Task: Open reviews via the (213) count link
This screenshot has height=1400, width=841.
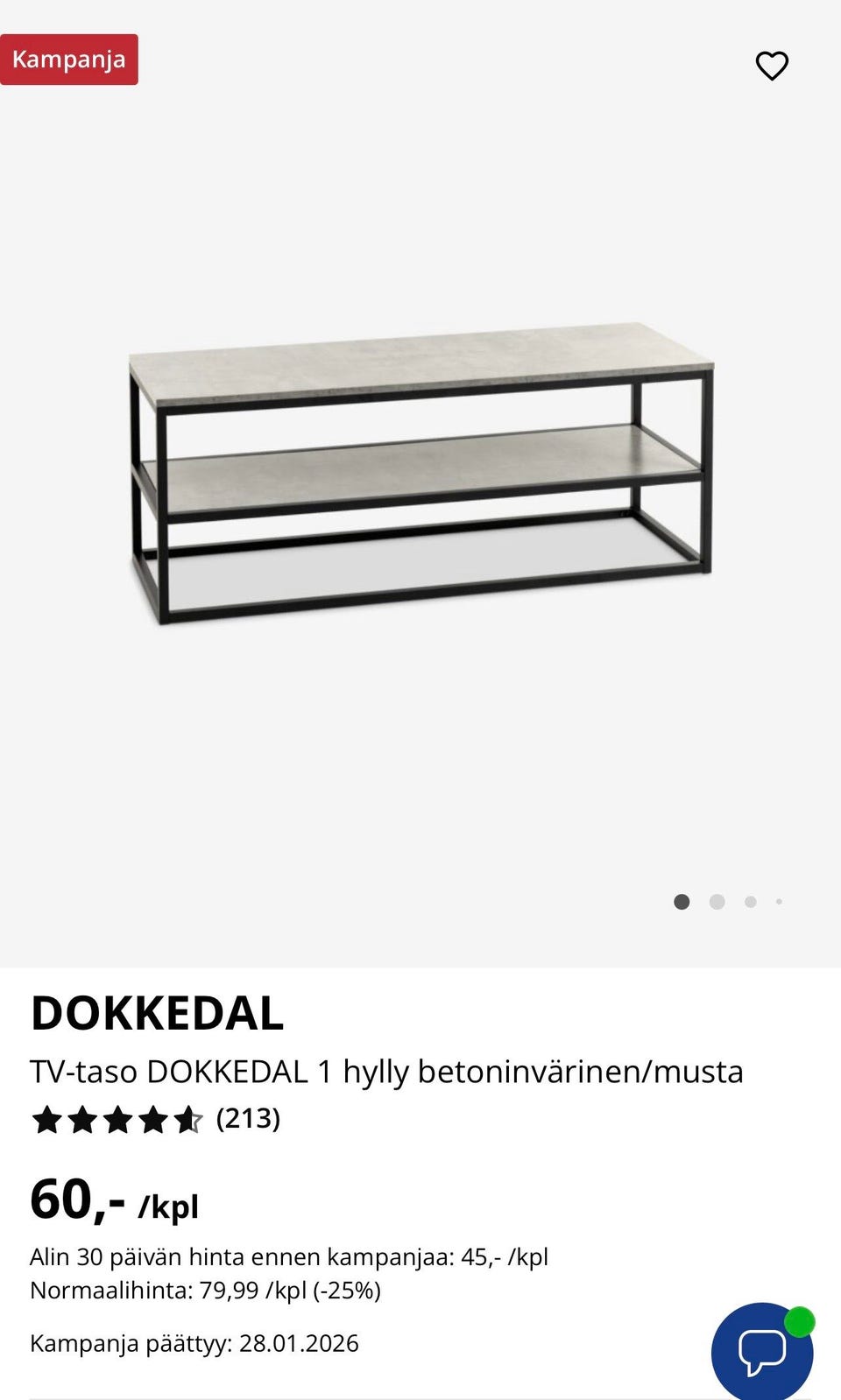Action: coord(248,1119)
